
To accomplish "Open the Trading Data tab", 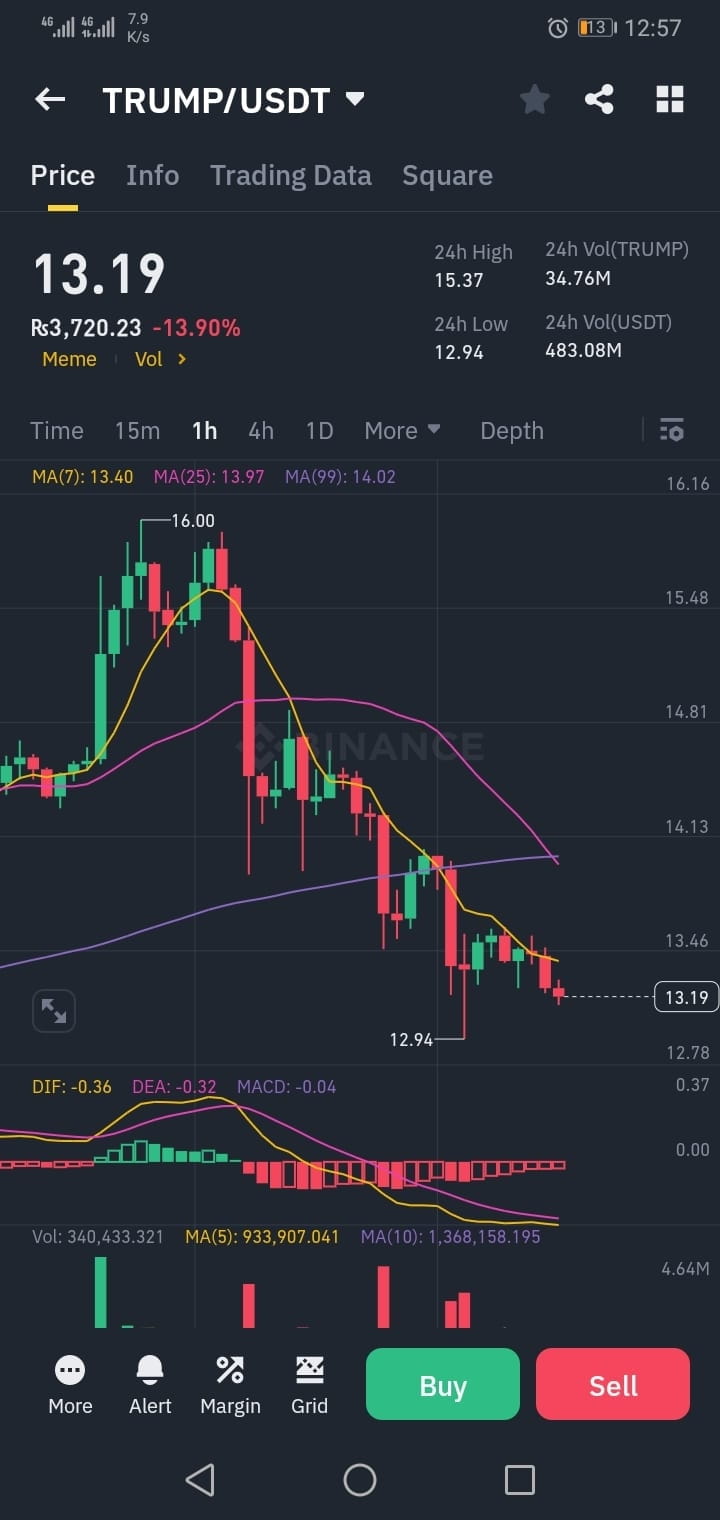I will pos(290,176).
